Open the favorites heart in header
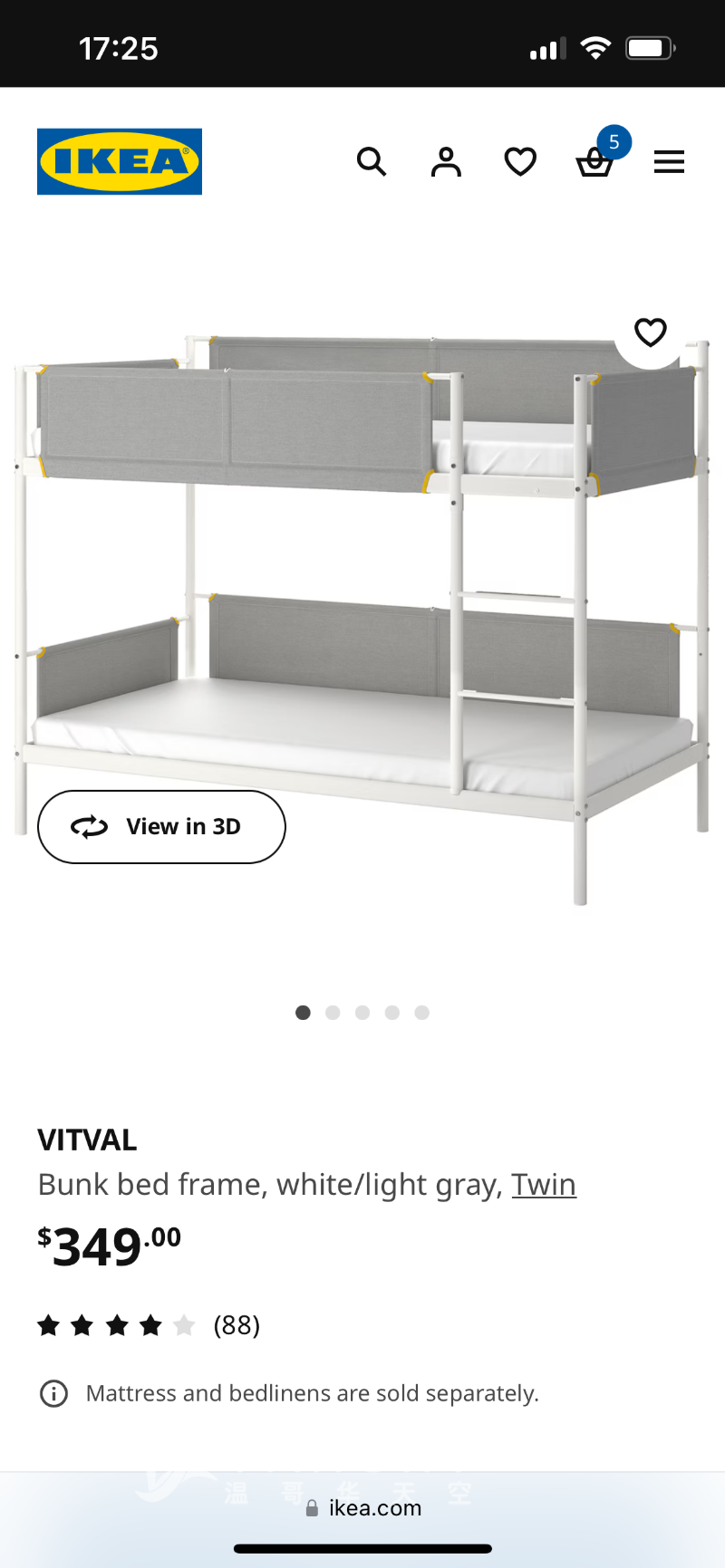 point(520,162)
